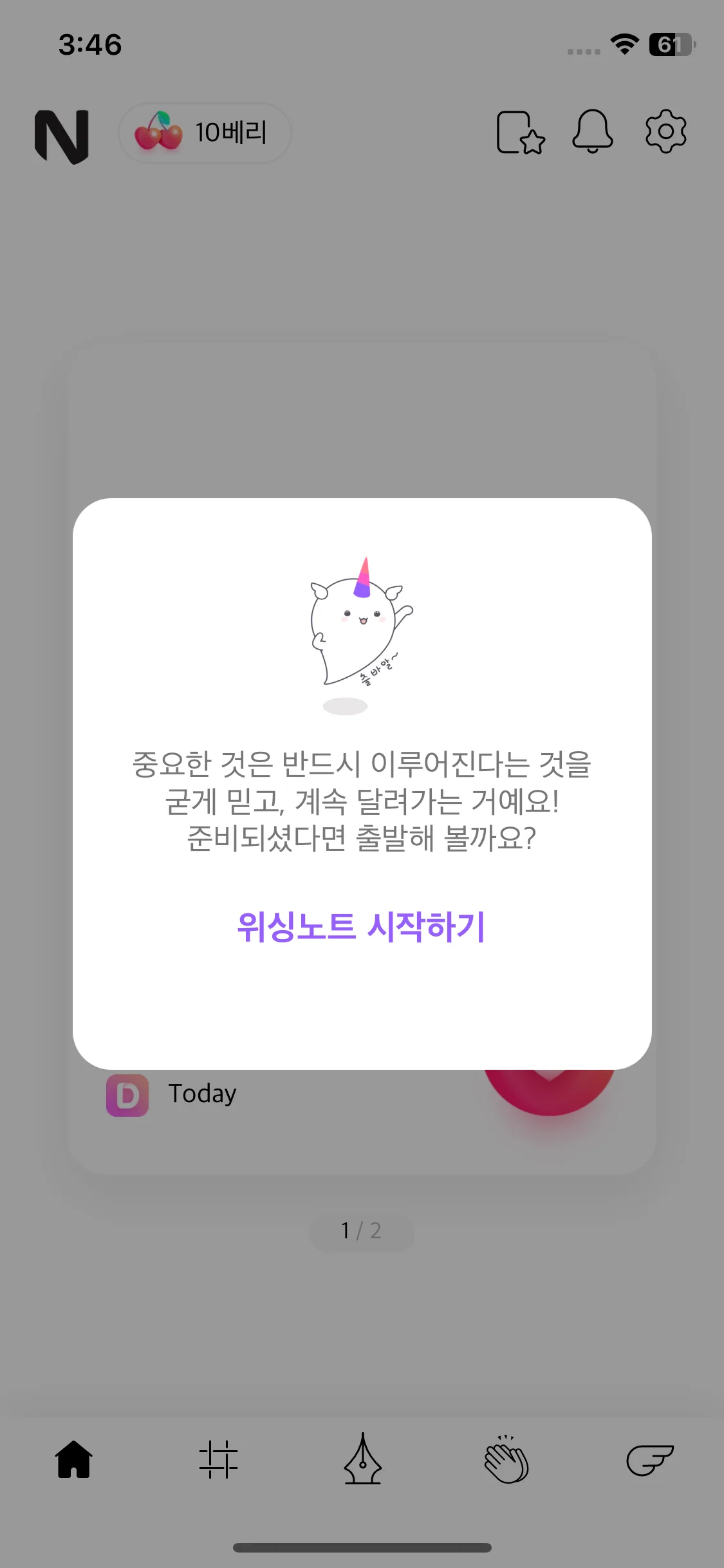Open the starred notes icon
This screenshot has width=724, height=1568.
520,133
